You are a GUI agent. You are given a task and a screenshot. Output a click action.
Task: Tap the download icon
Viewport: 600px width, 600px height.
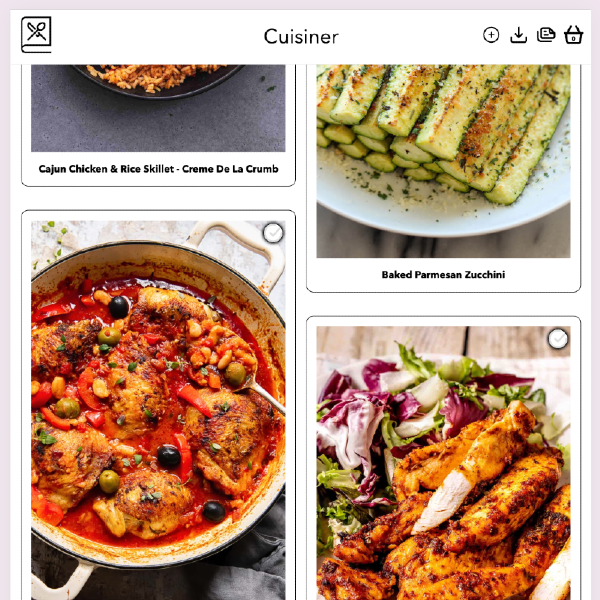[x=518, y=35]
